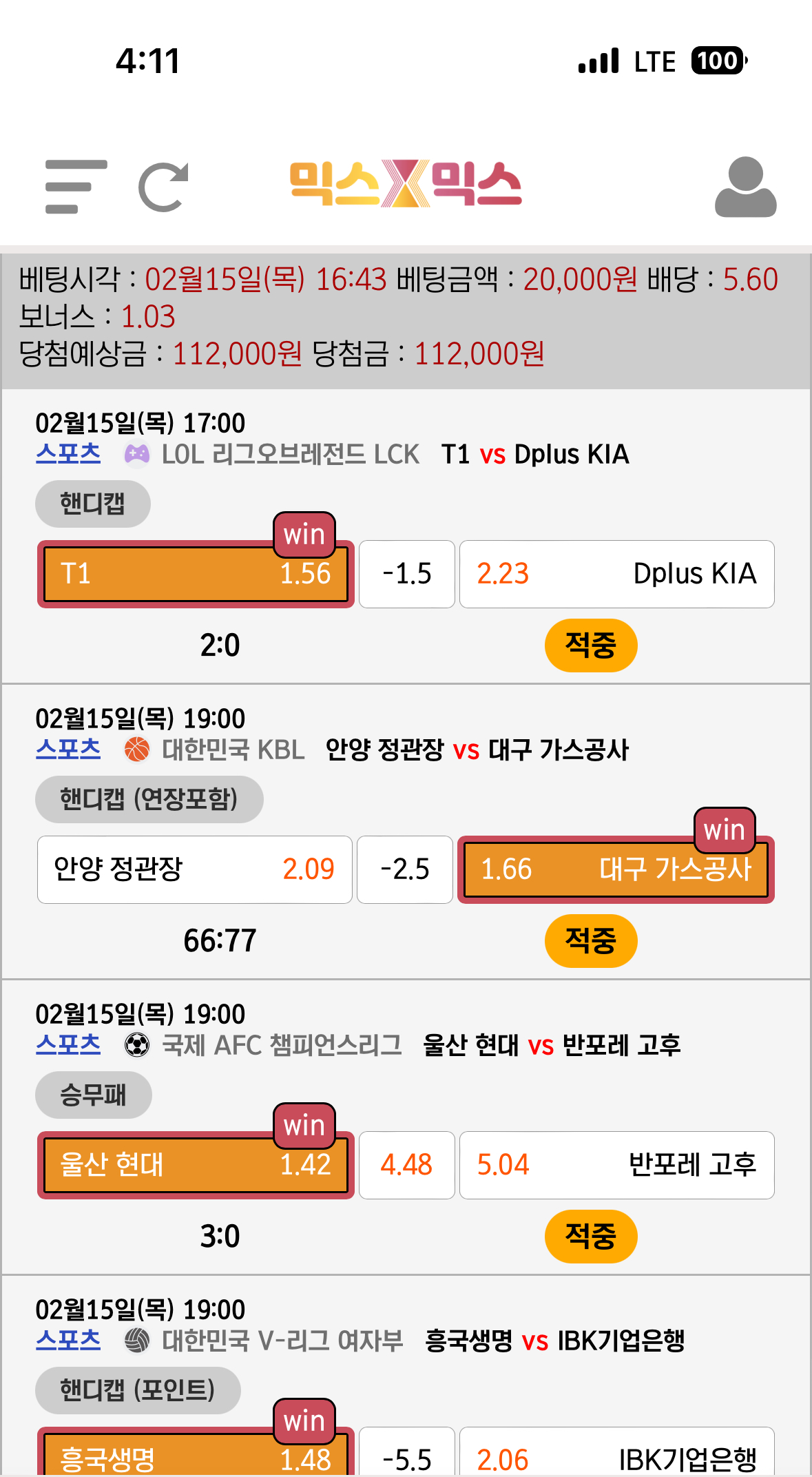The image size is (812, 1477).
Task: Refresh the page with reload icon
Action: [163, 187]
